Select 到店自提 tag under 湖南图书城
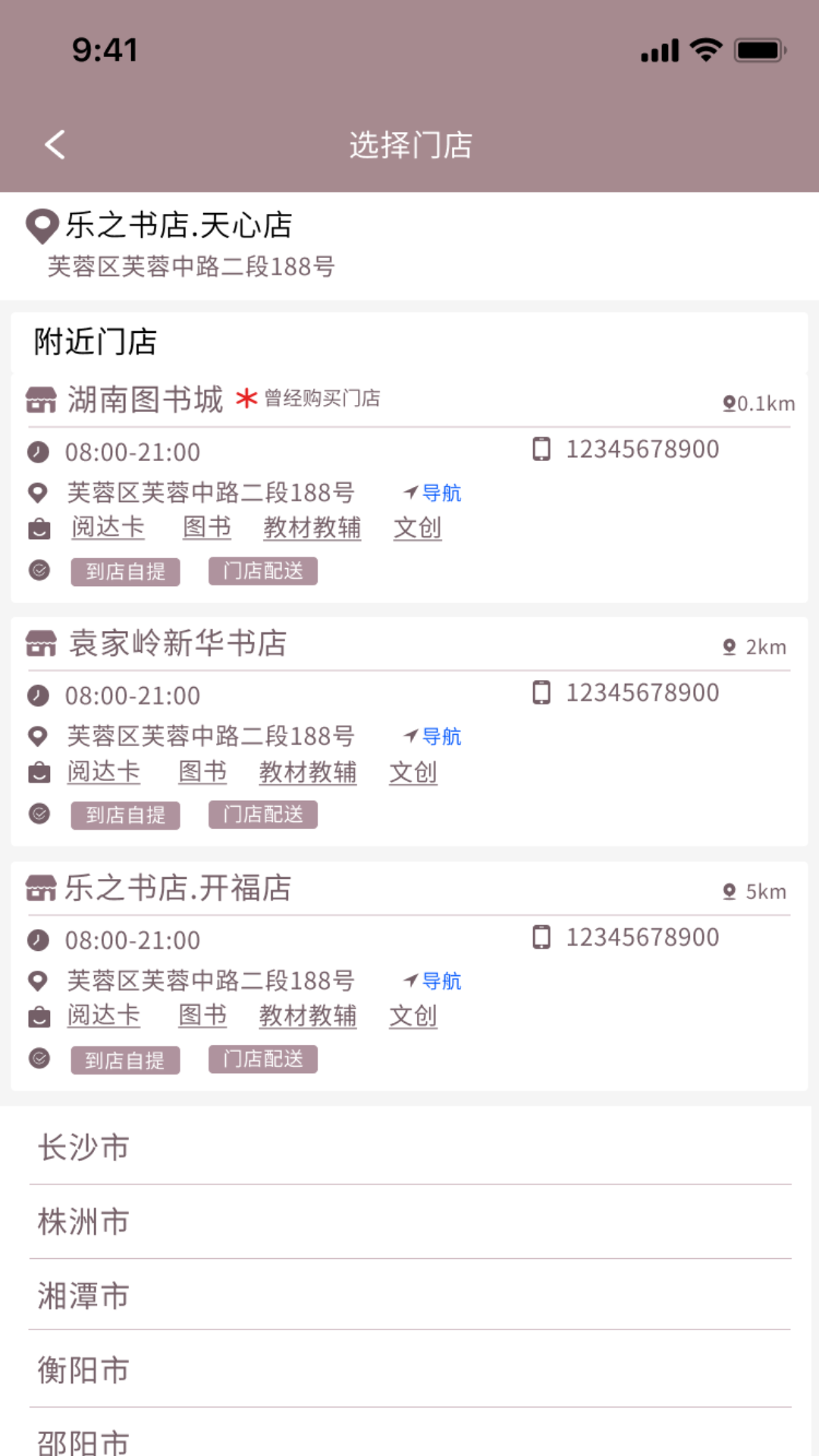The image size is (819, 1456). 125,572
